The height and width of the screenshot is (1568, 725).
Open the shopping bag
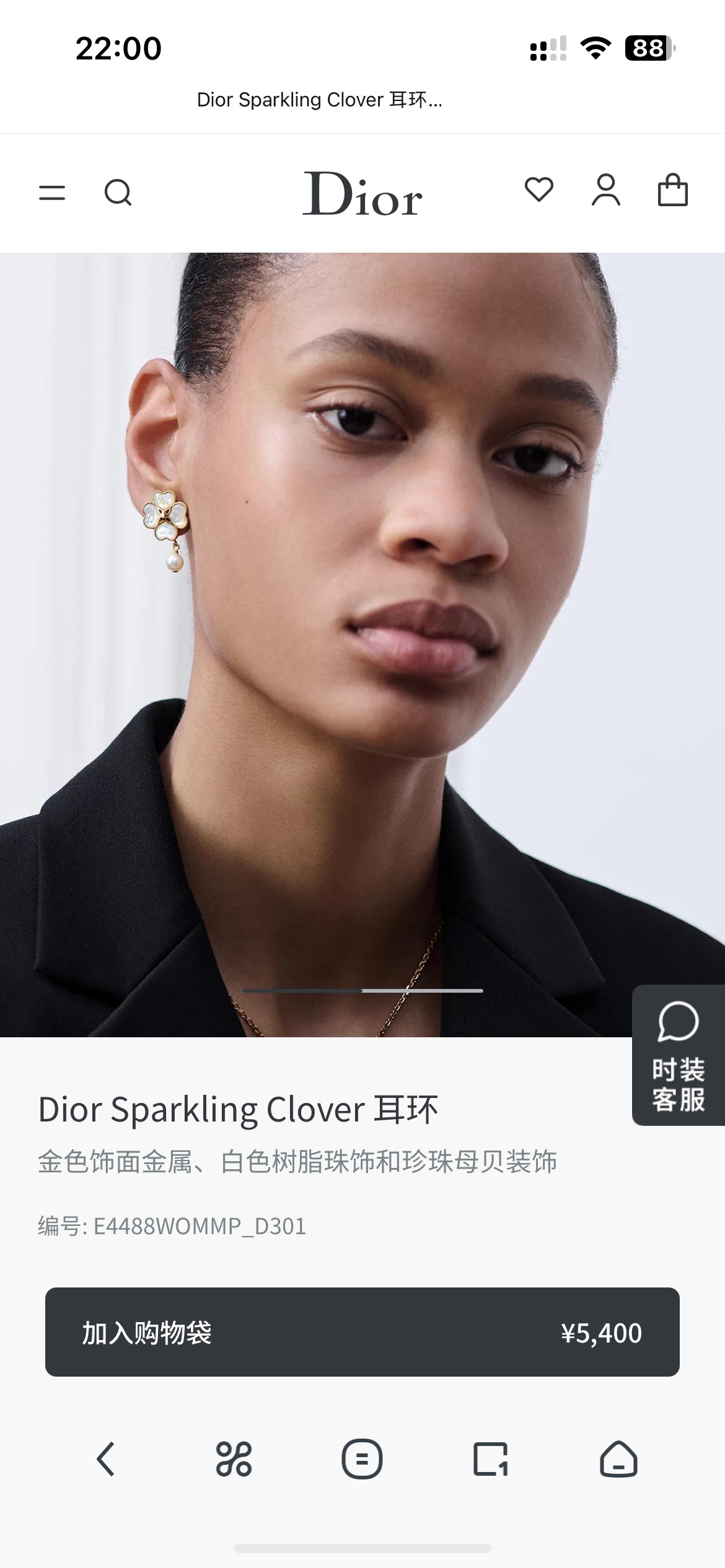pos(672,189)
